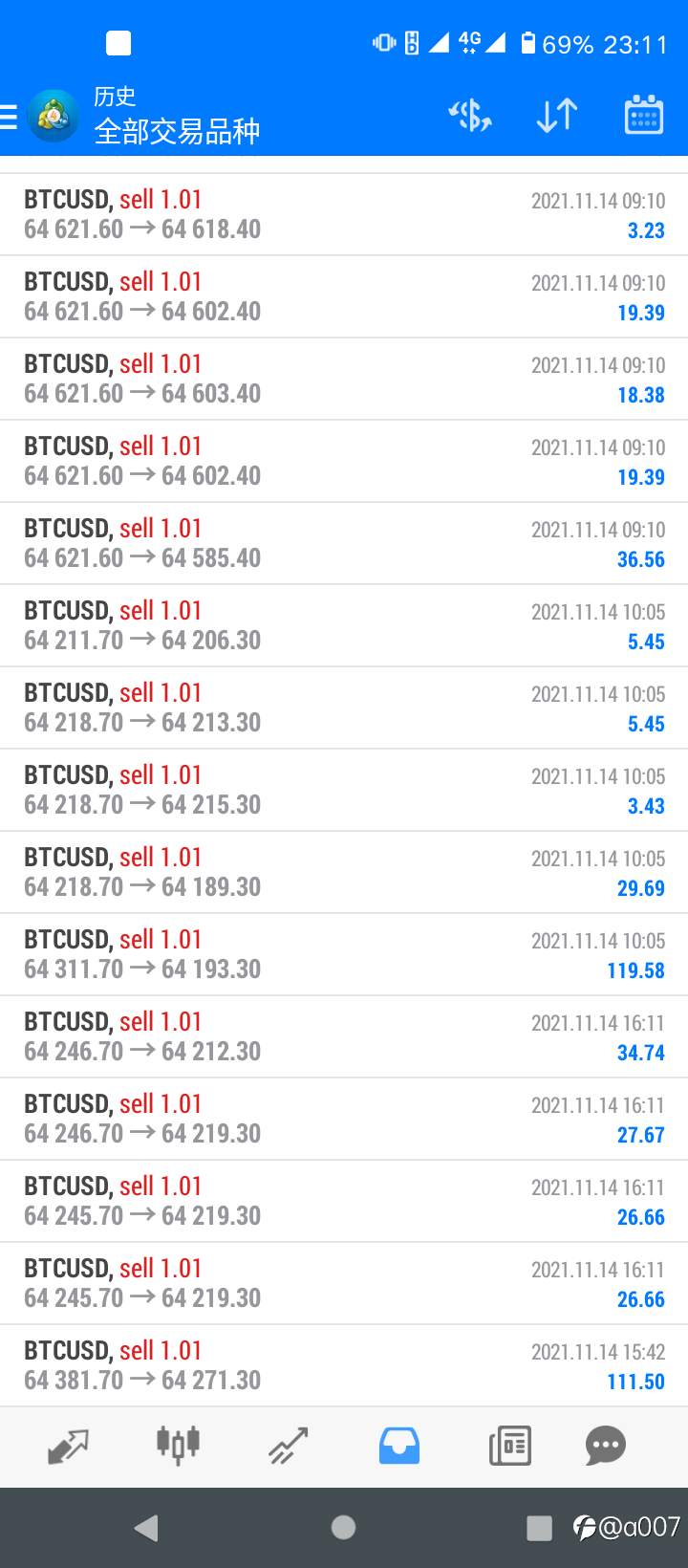Go back with the system back button

tap(146, 1528)
